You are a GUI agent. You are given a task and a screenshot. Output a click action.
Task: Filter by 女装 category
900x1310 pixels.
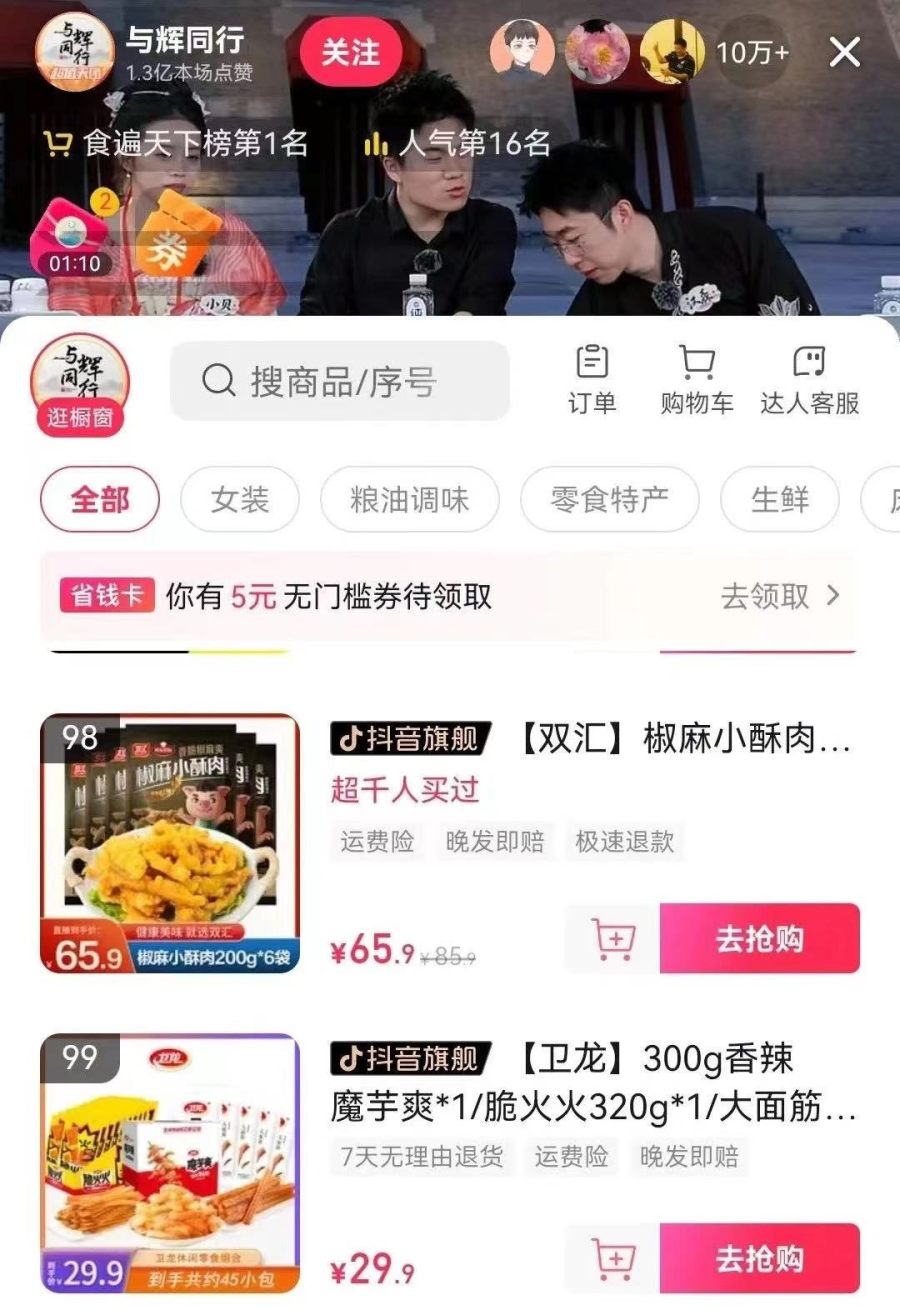point(240,499)
